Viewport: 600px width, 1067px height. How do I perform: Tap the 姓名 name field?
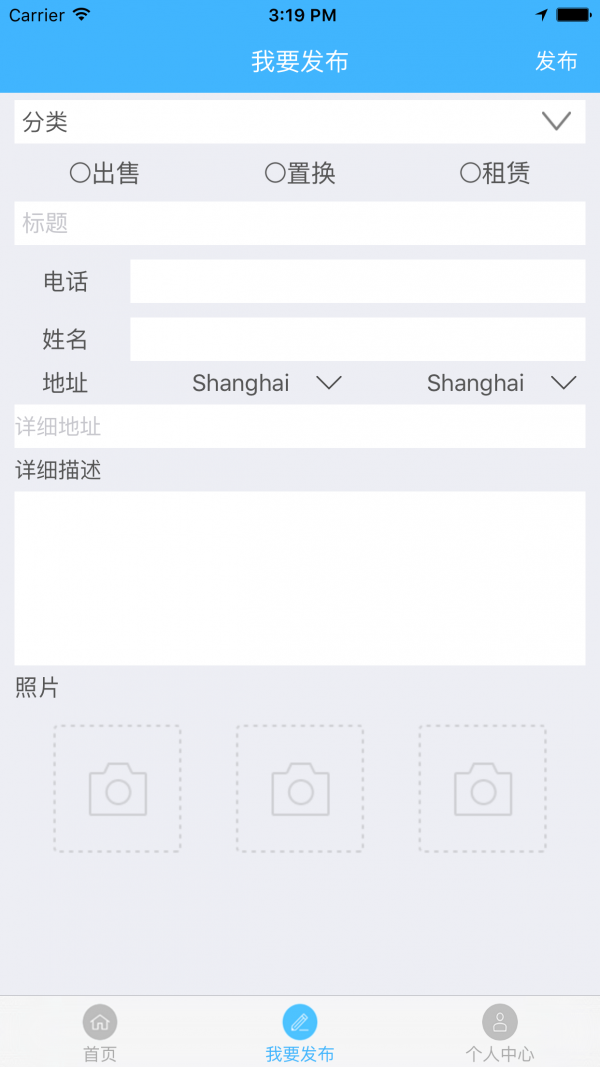click(357, 339)
